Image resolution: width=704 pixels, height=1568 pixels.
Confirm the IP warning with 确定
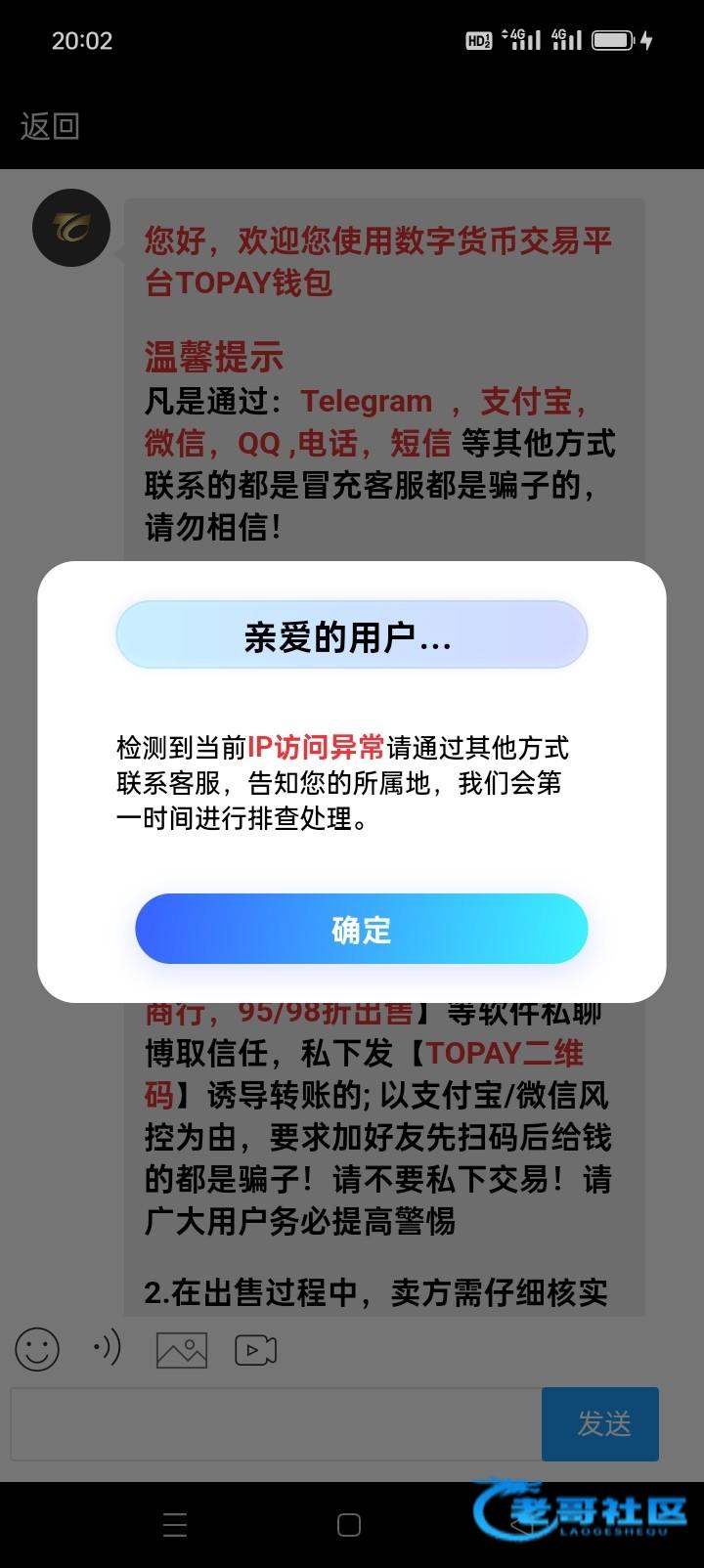[361, 929]
